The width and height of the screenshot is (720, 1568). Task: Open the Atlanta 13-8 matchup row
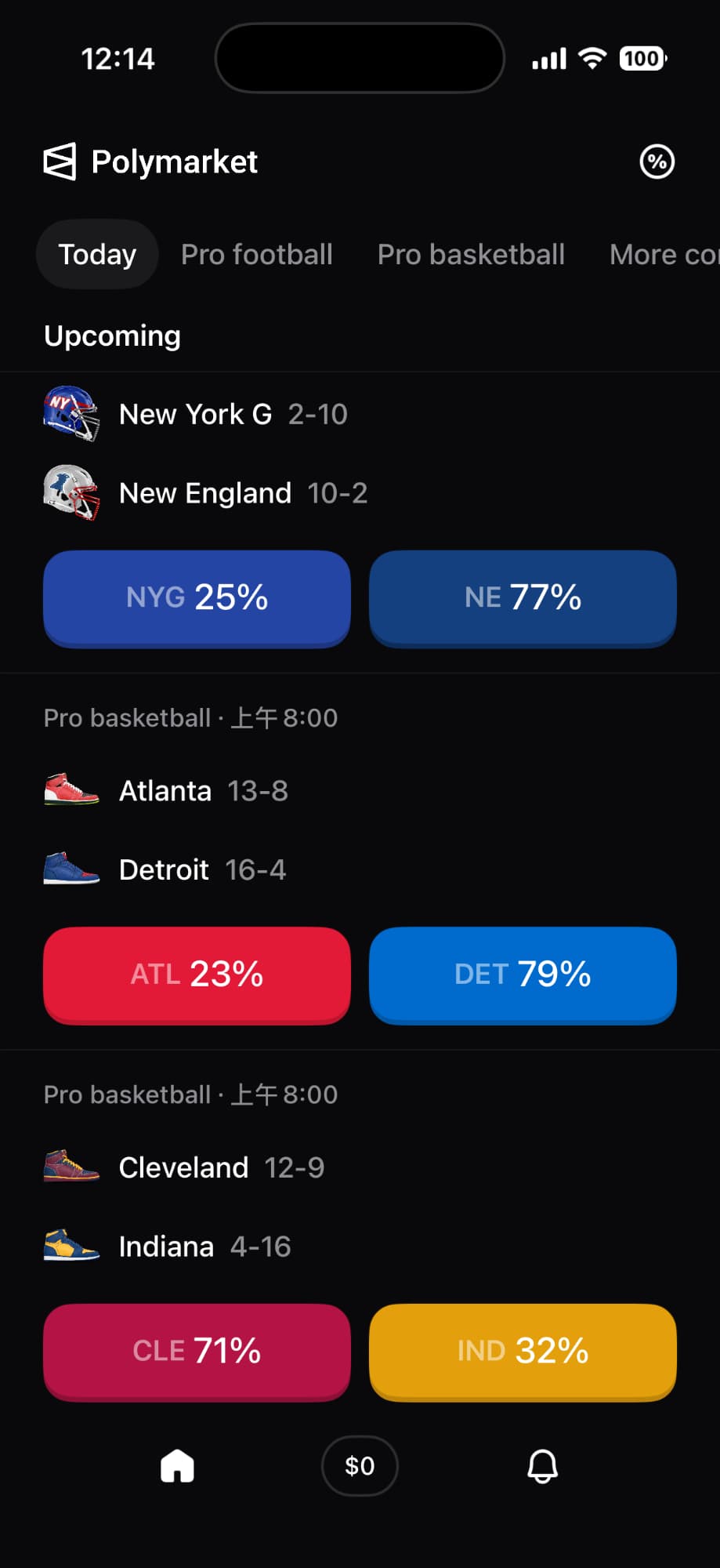[204, 791]
